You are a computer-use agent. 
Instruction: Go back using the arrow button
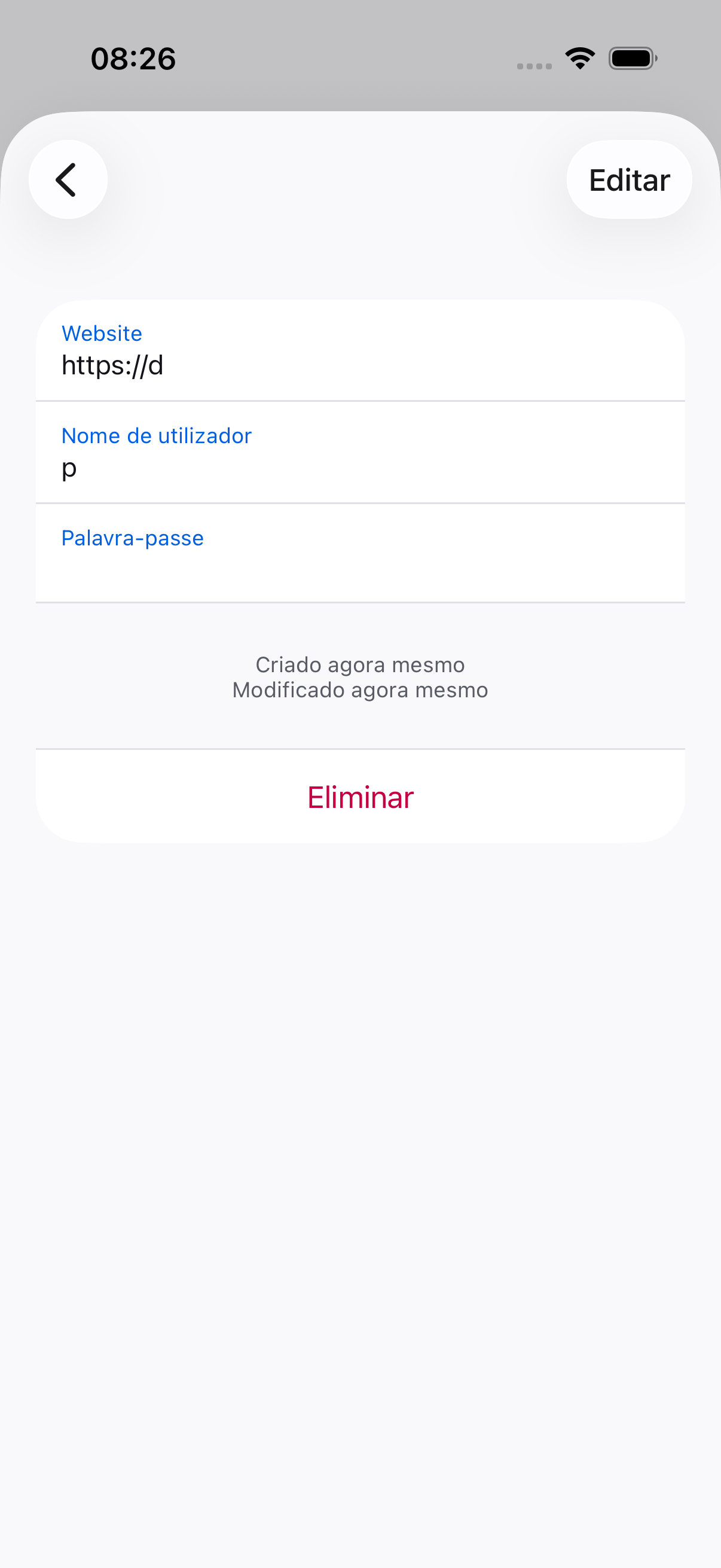tap(68, 179)
